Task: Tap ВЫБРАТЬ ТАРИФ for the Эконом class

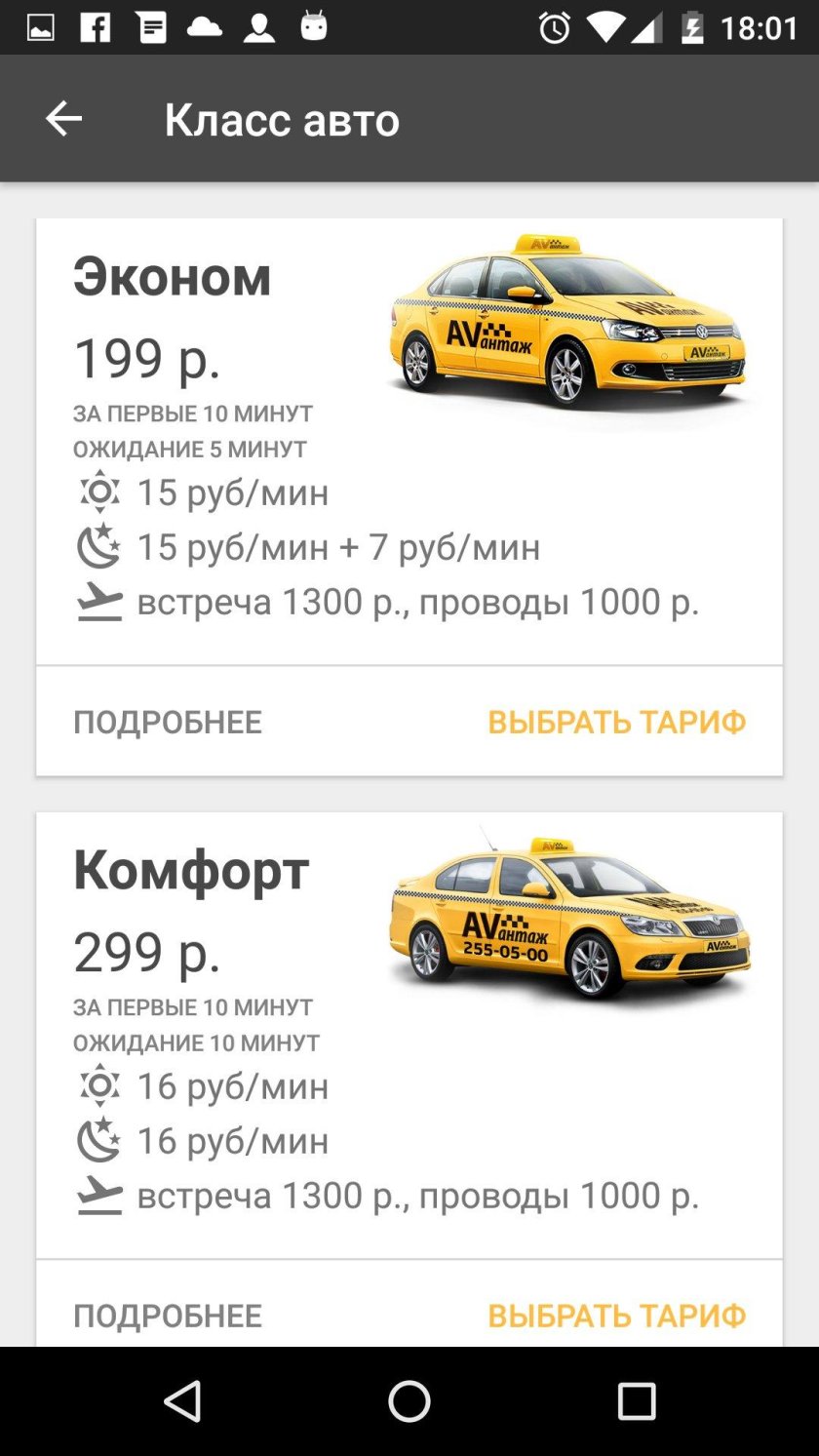Action: [x=617, y=721]
